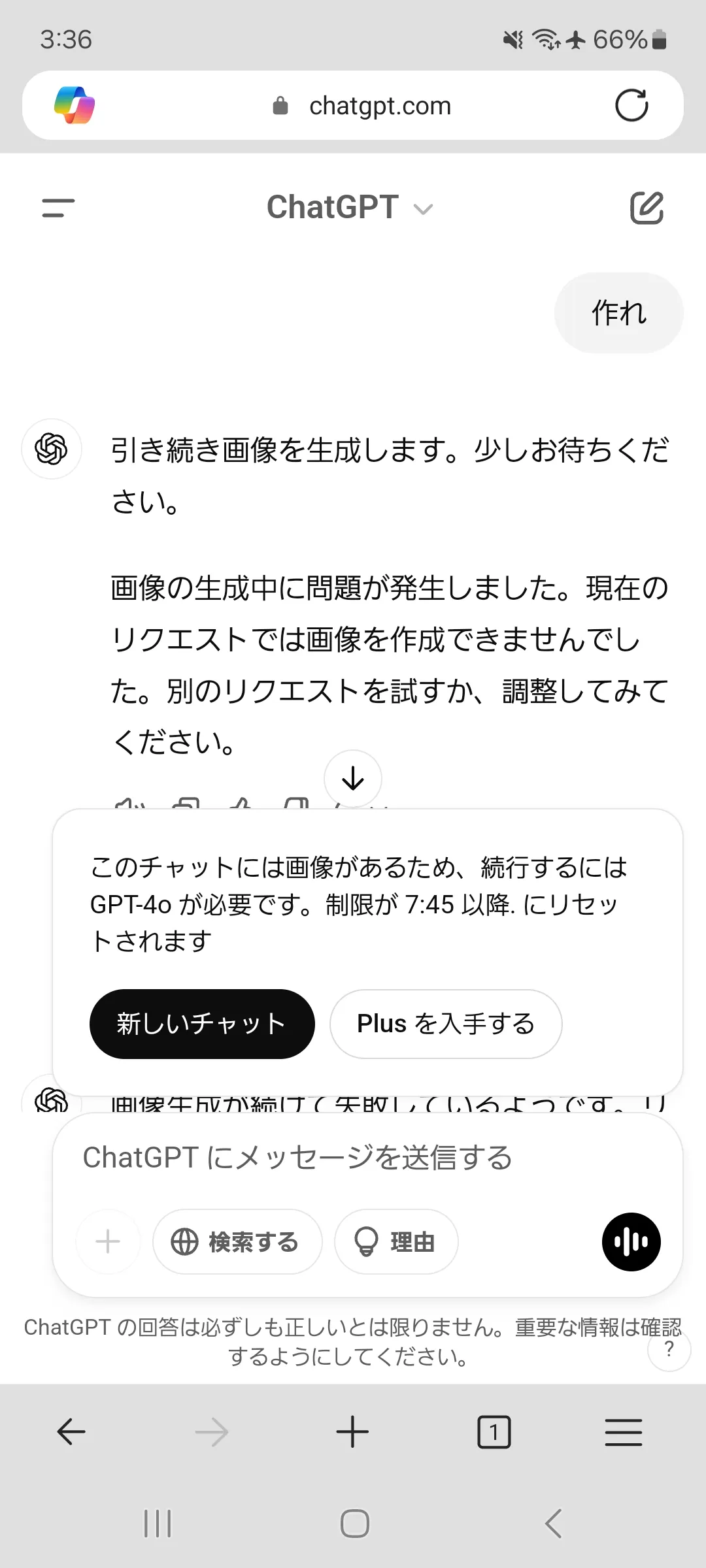
Task: Tap the Copilot icon in the address bar
Action: coord(74,105)
